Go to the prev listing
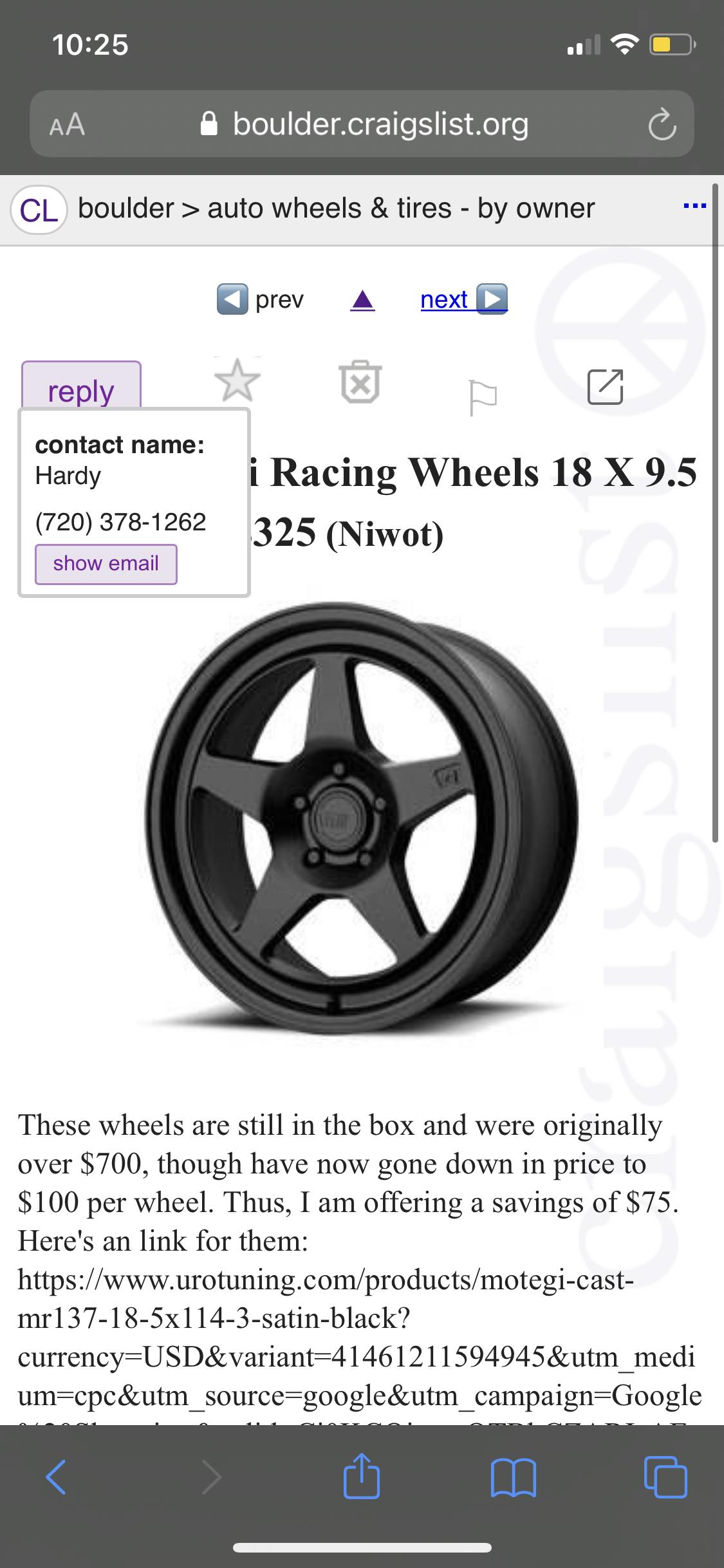This screenshot has height=1568, width=724. [261, 299]
